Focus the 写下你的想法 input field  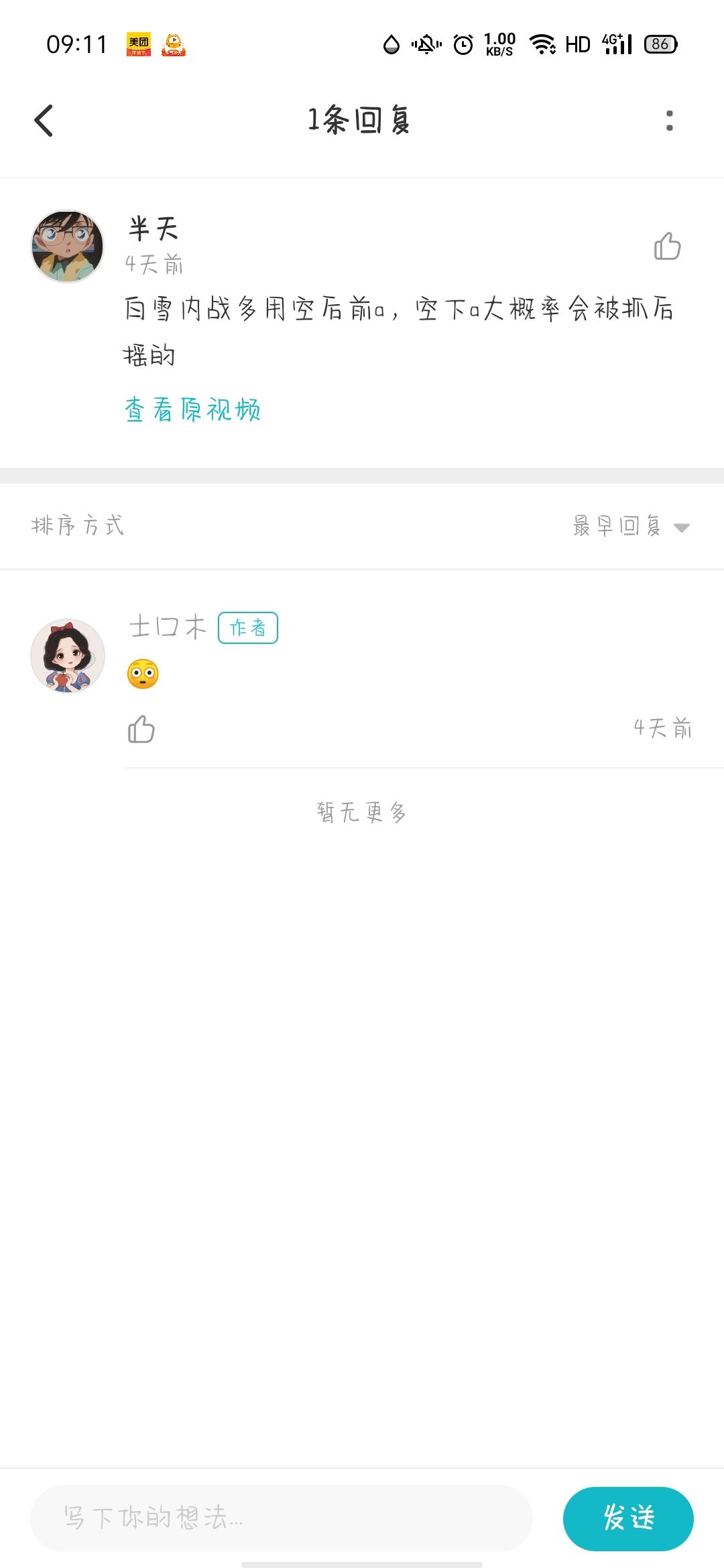point(282,1518)
